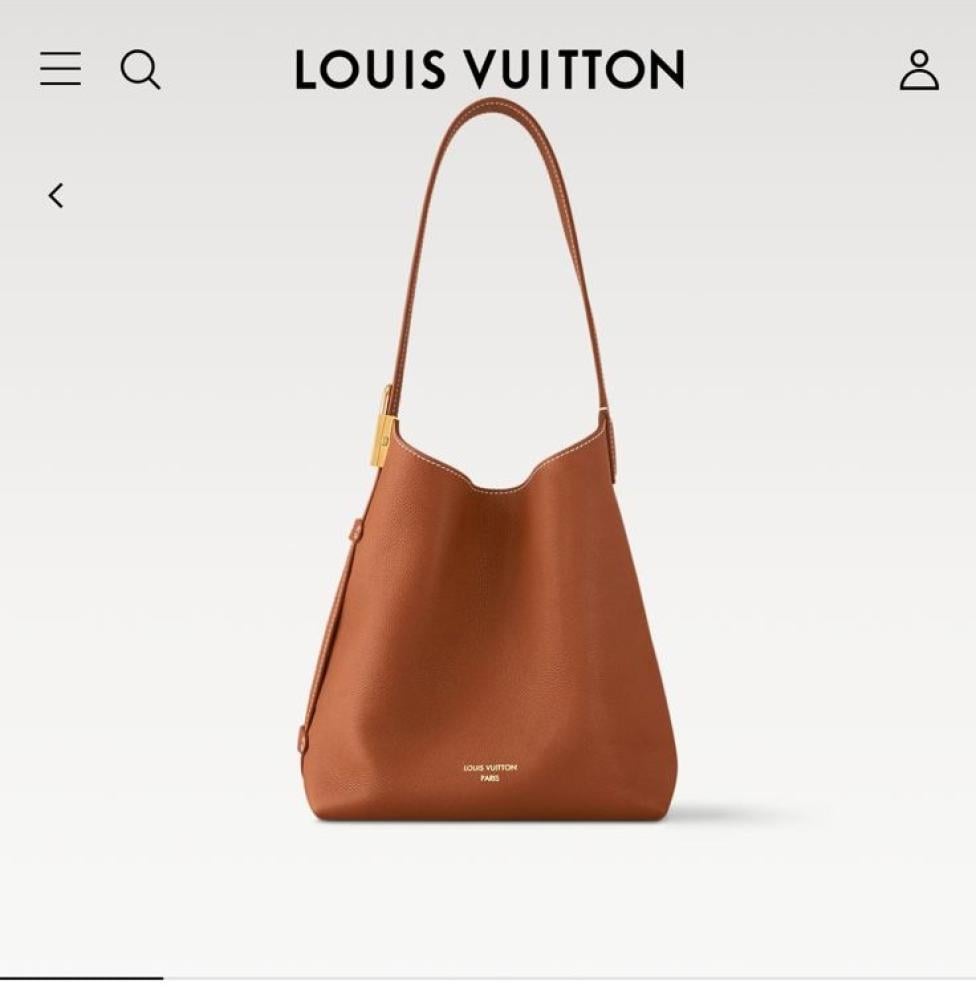The image size is (976, 1000).
Task: Go back with the left arrow
Action: tap(56, 195)
